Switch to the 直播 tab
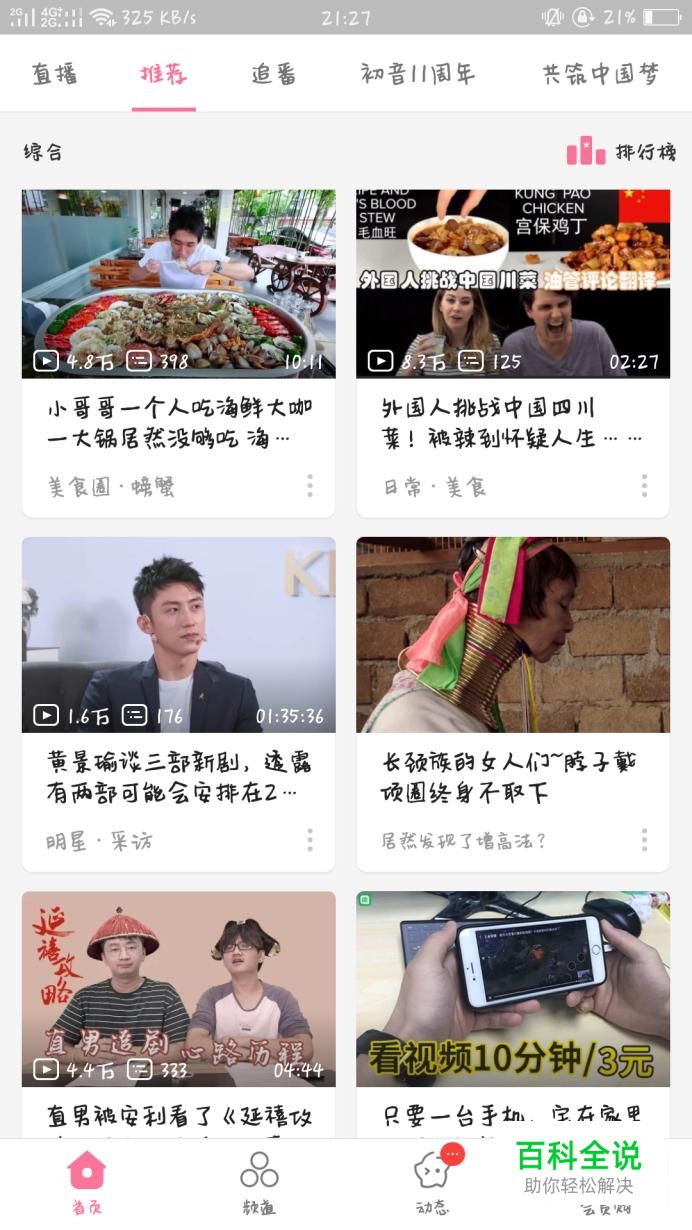692x1230 pixels. click(54, 74)
